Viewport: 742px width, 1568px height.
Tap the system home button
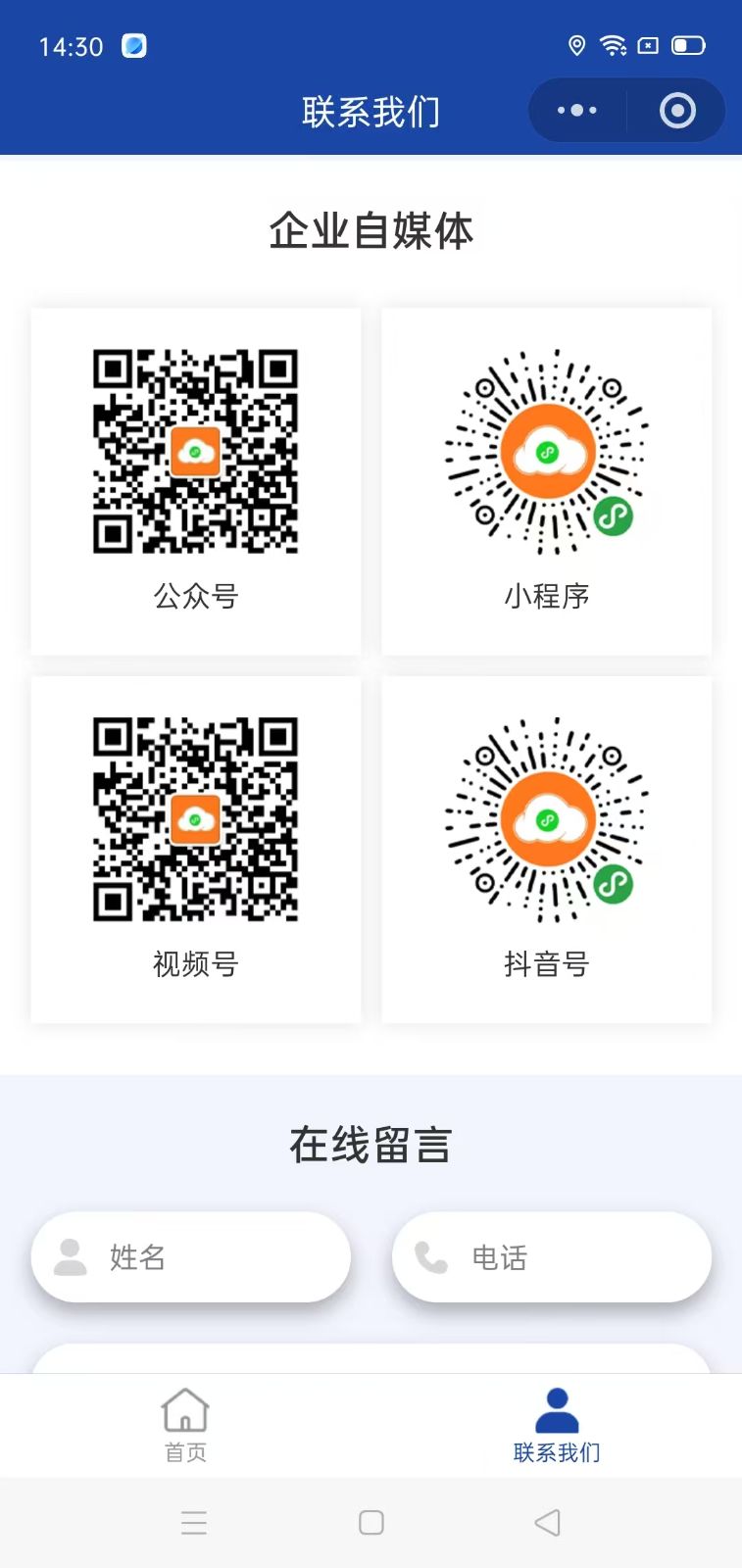(371, 1522)
